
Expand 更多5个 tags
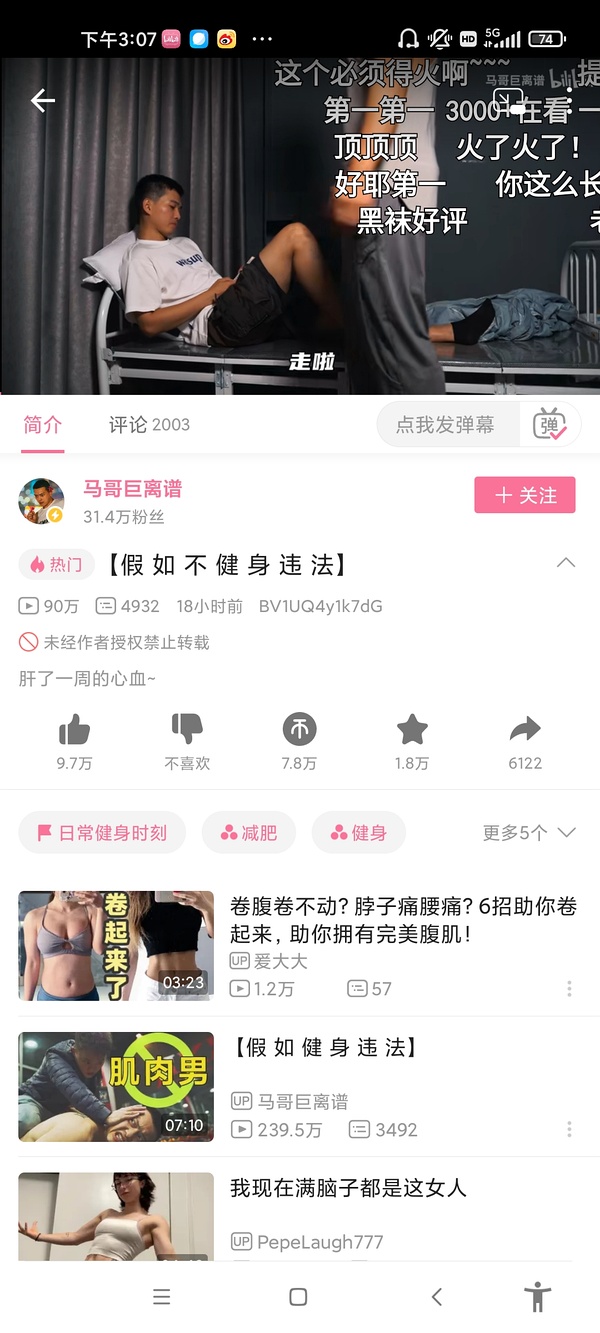pyautogui.click(x=529, y=833)
